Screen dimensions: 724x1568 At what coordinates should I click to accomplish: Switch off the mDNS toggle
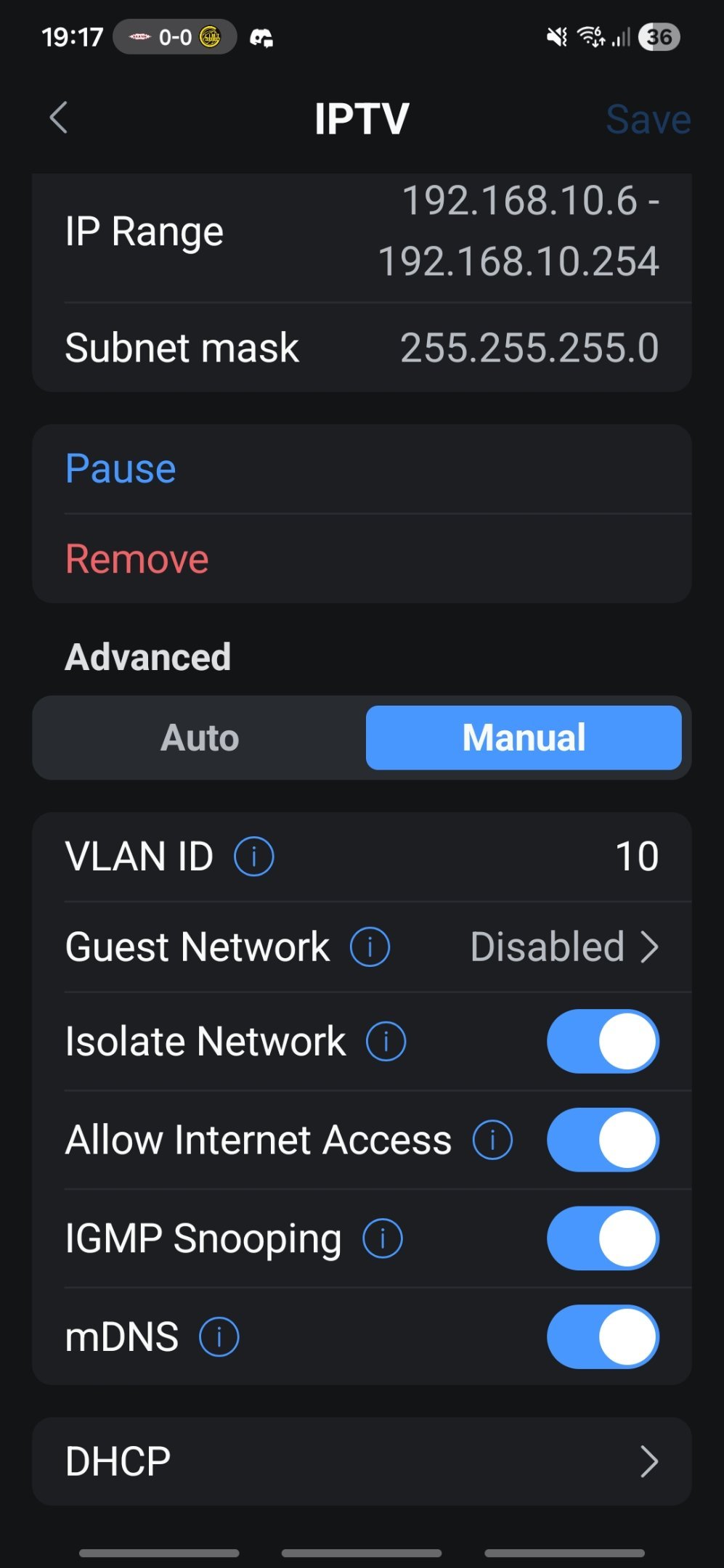603,1336
